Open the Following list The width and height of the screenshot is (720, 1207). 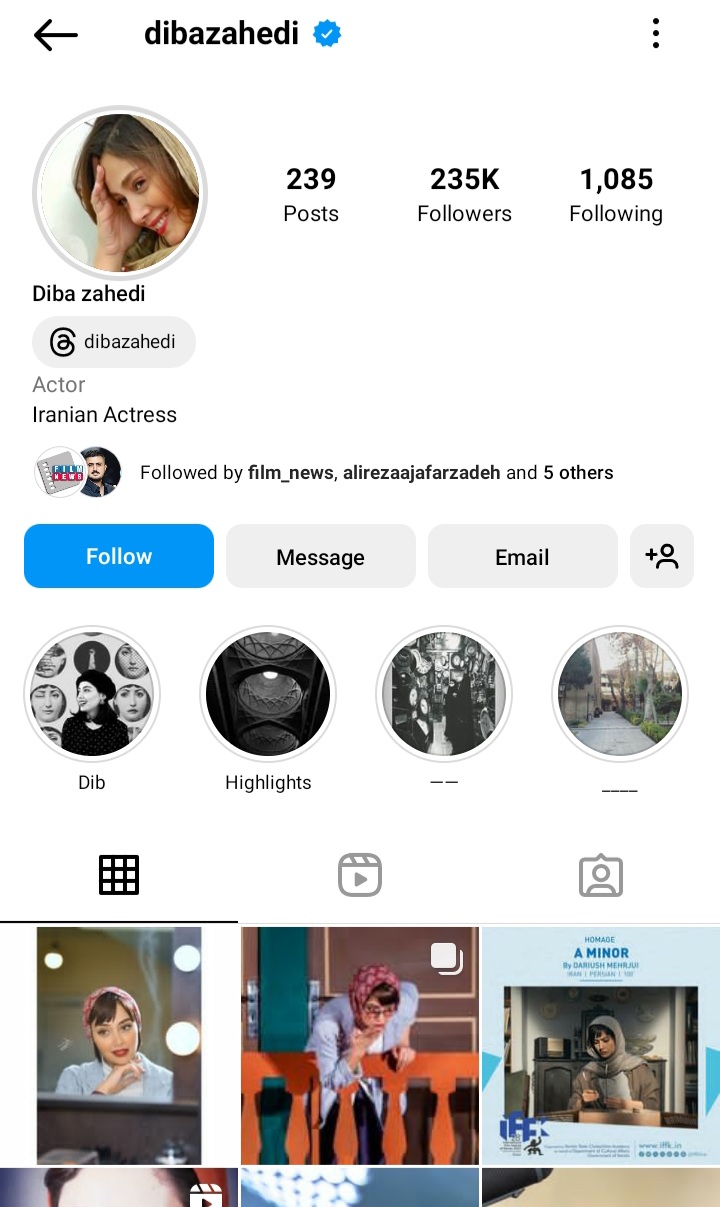[616, 194]
